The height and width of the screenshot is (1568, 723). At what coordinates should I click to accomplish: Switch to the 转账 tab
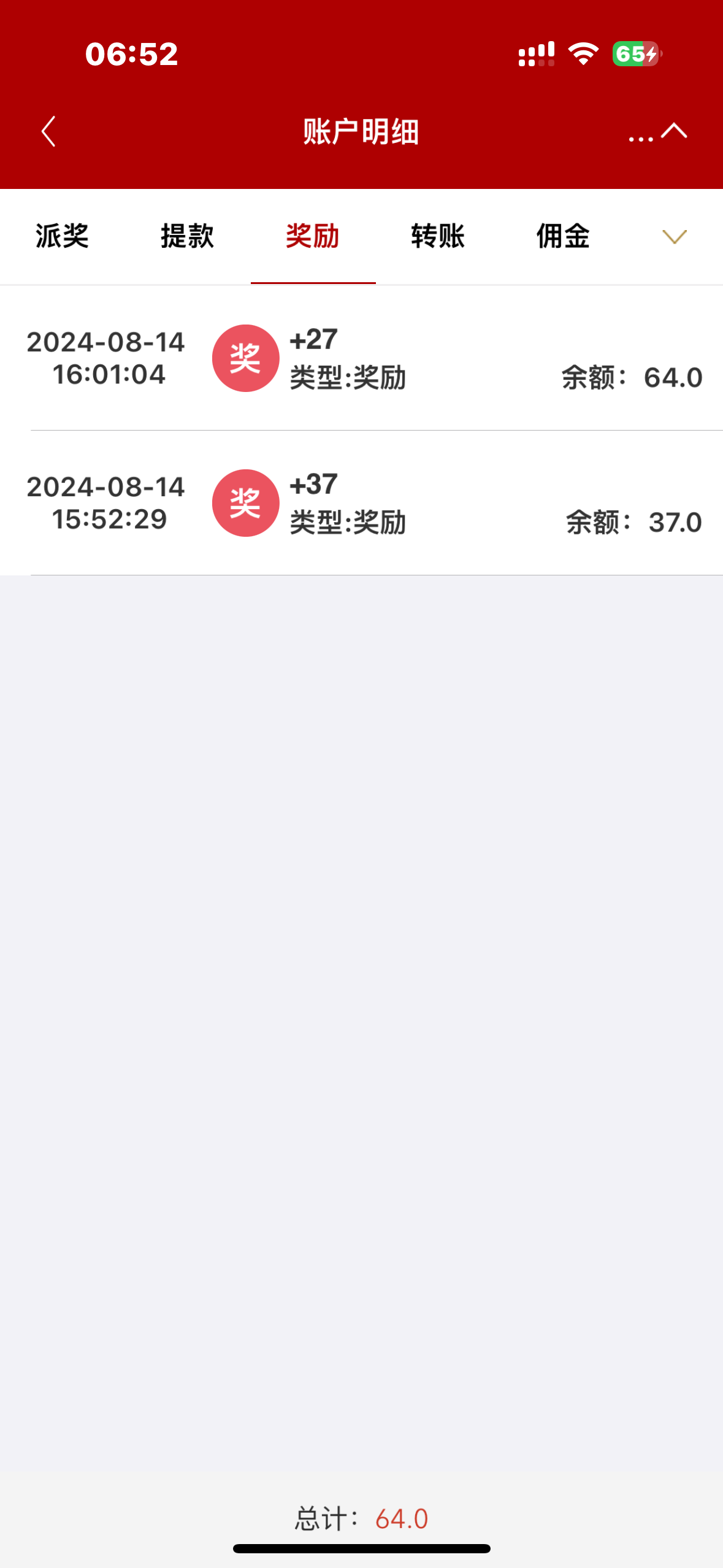coord(438,236)
